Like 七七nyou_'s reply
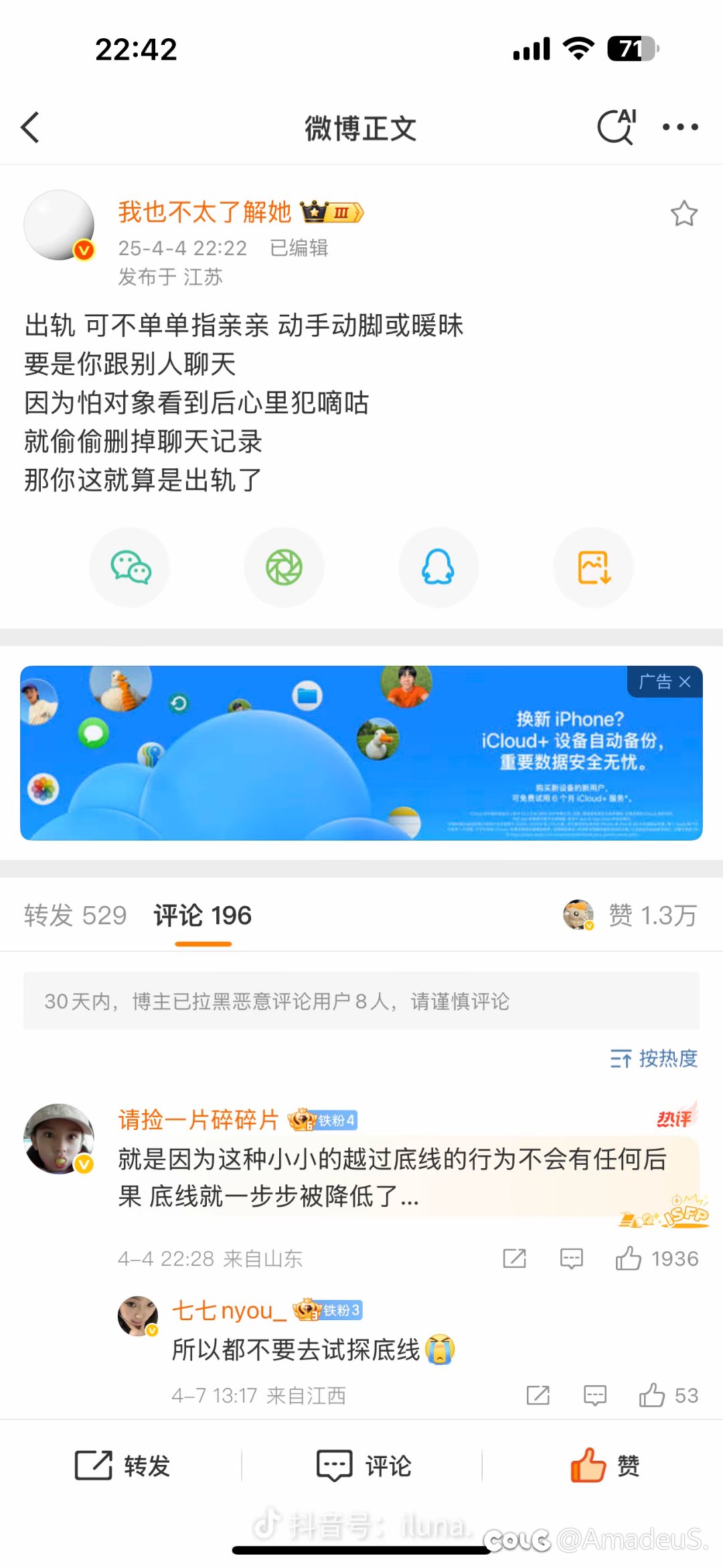 coord(668,1395)
